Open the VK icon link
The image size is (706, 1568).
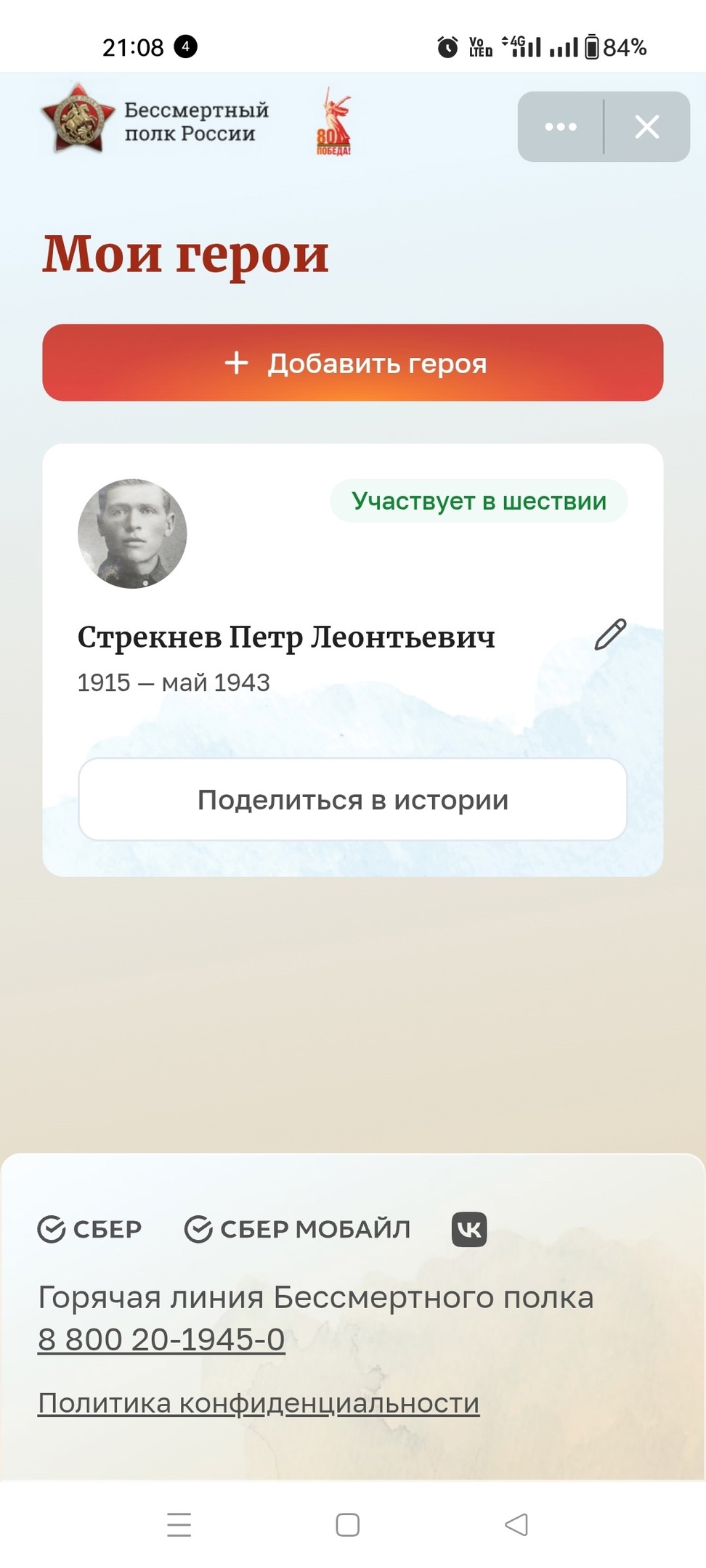(x=469, y=1230)
